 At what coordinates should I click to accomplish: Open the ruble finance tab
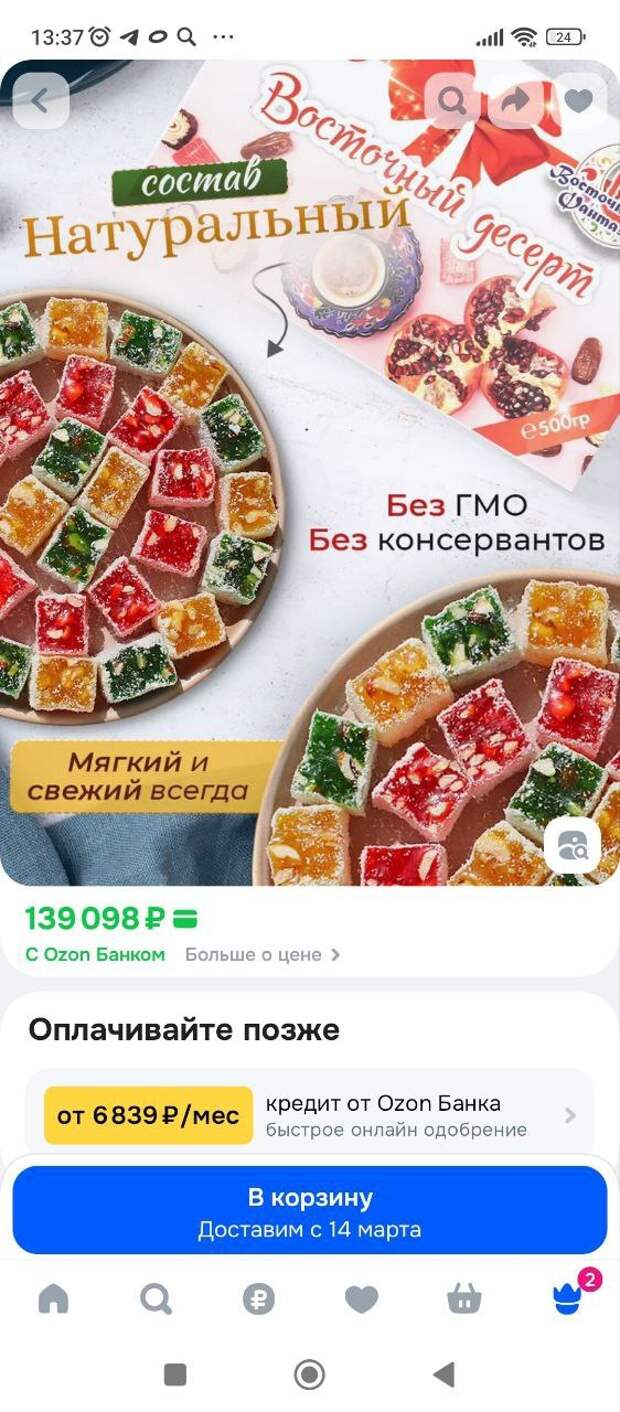(259, 1299)
